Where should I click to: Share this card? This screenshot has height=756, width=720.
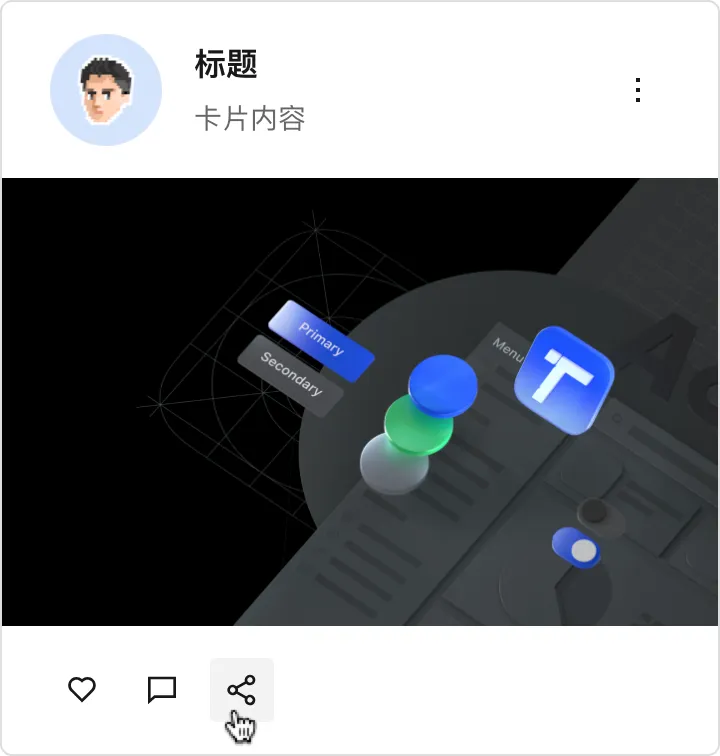(x=241, y=689)
